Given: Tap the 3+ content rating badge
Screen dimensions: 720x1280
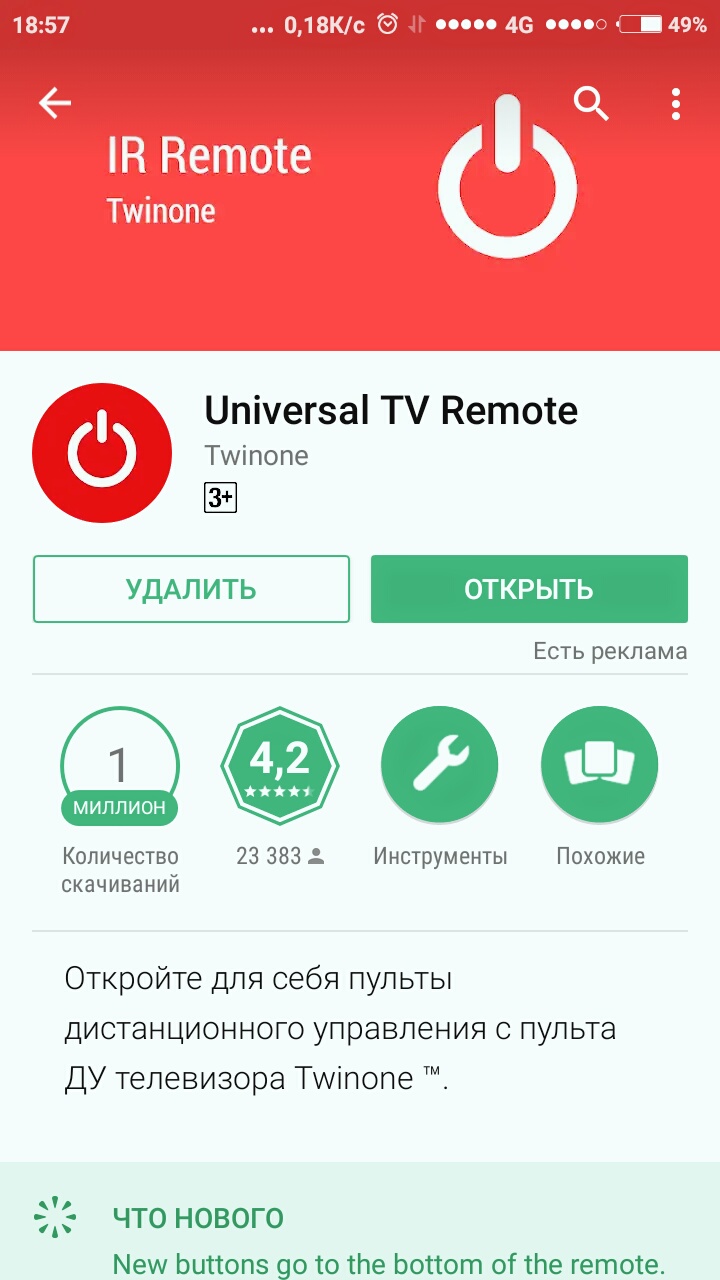Looking at the screenshot, I should (x=220, y=497).
